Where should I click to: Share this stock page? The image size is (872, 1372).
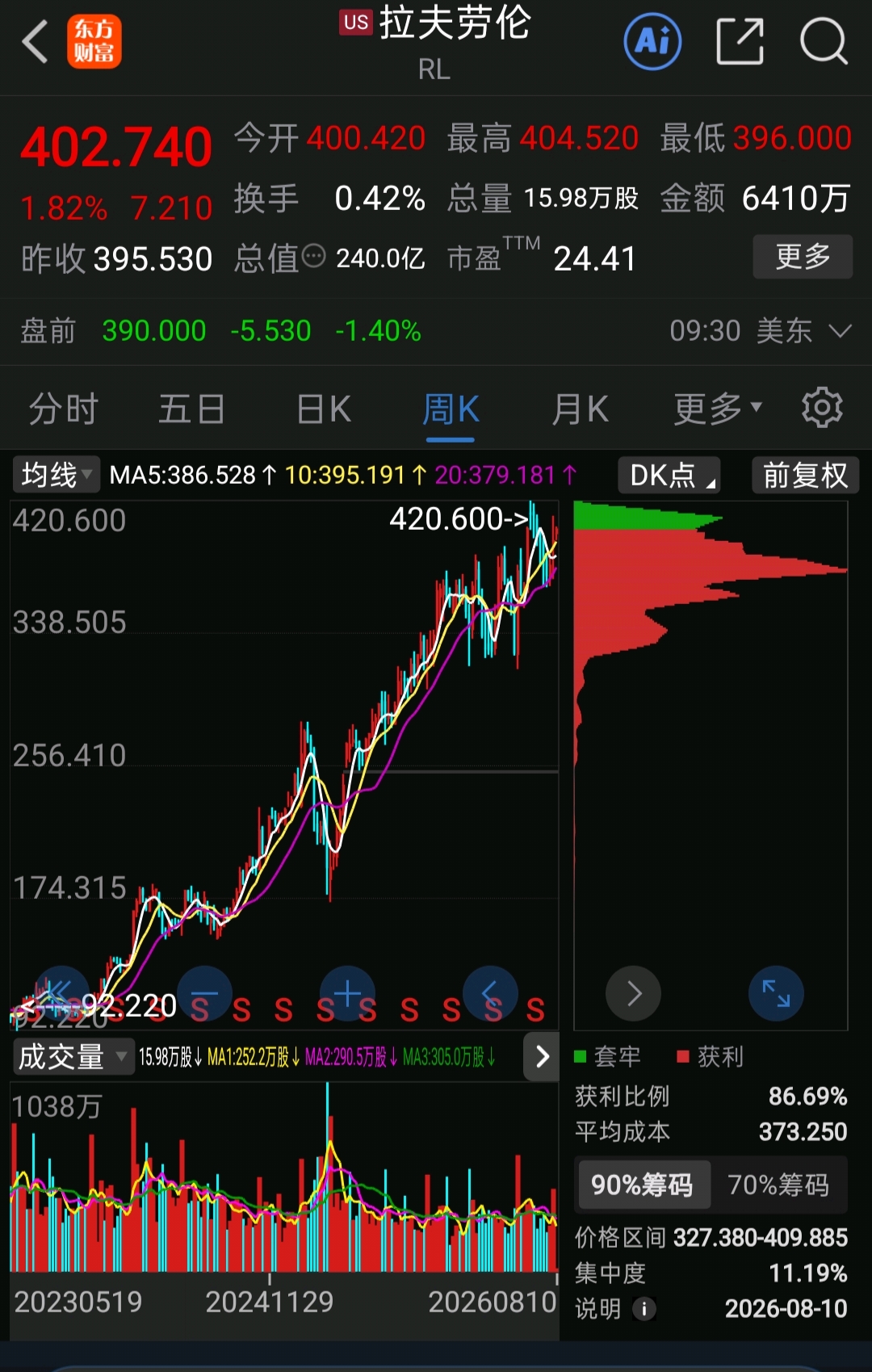(740, 41)
